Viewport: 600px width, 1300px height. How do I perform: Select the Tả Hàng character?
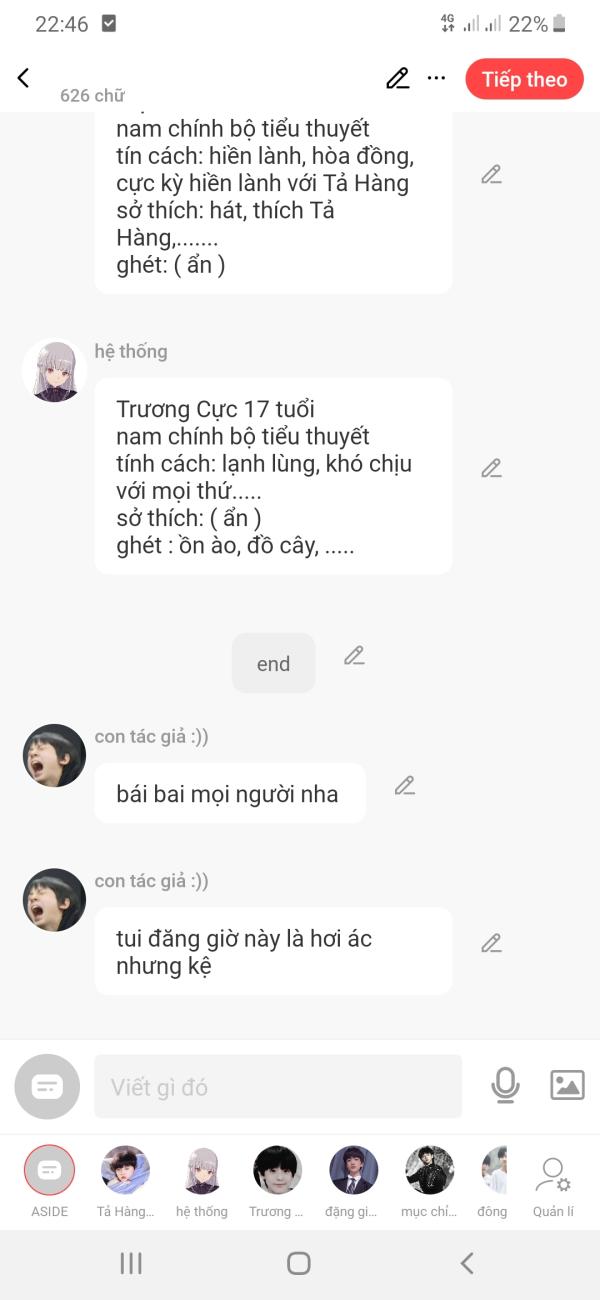pyautogui.click(x=125, y=1171)
